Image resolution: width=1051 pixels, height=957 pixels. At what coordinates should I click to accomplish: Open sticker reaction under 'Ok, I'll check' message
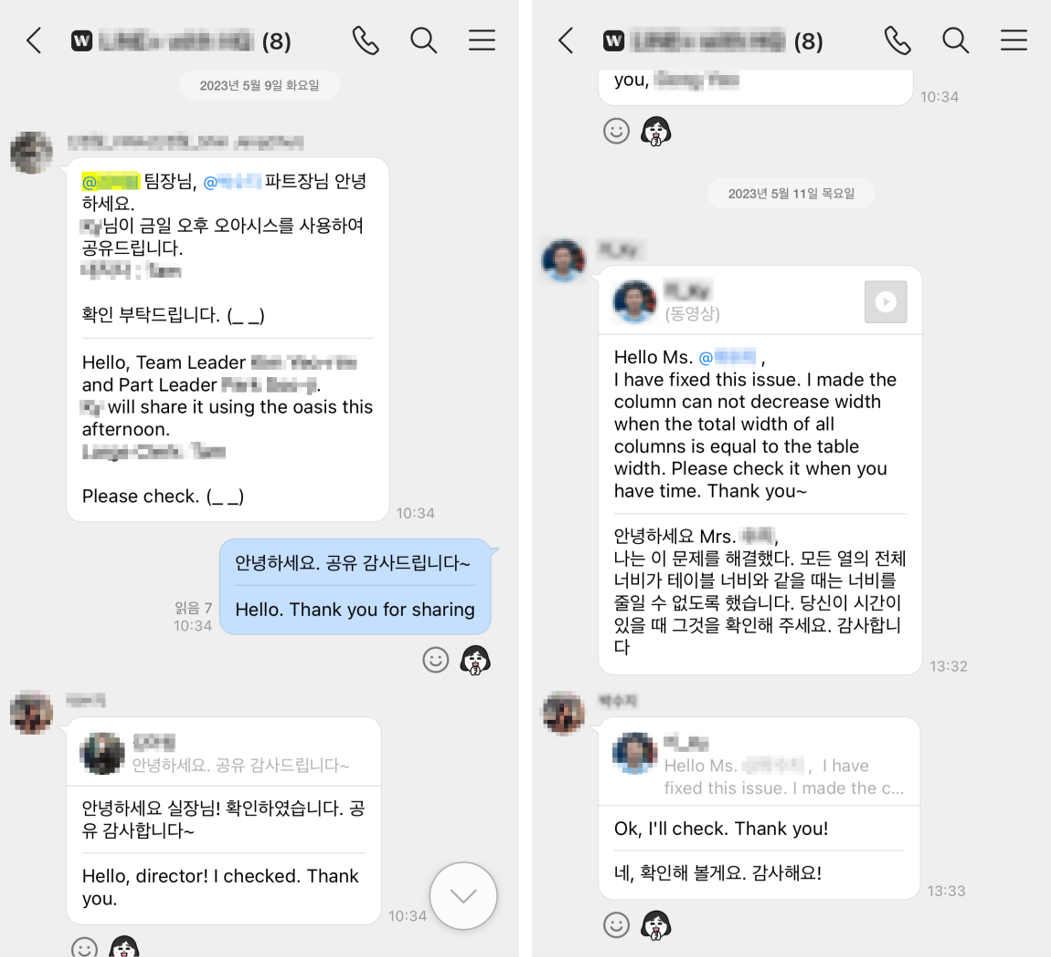656,925
